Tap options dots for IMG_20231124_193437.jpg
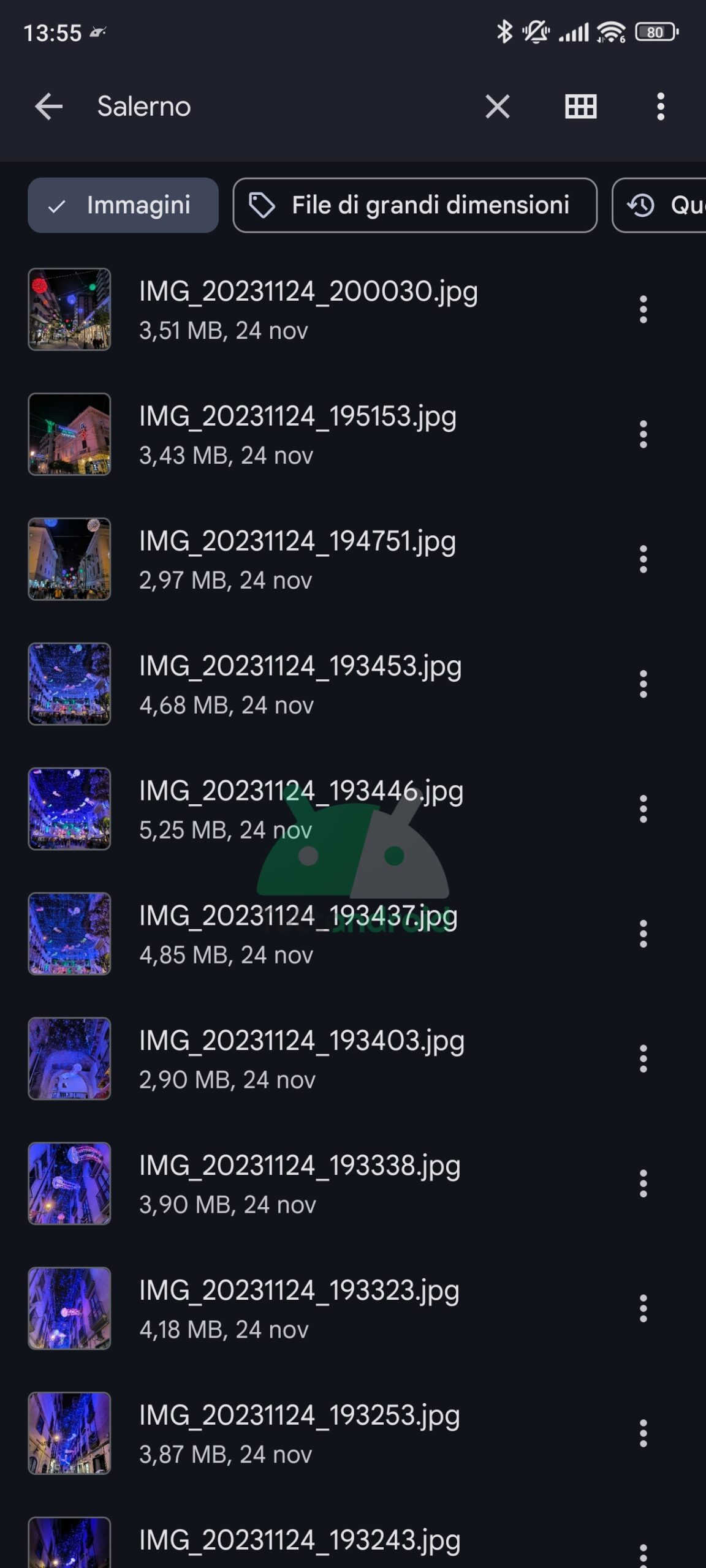 click(x=643, y=934)
